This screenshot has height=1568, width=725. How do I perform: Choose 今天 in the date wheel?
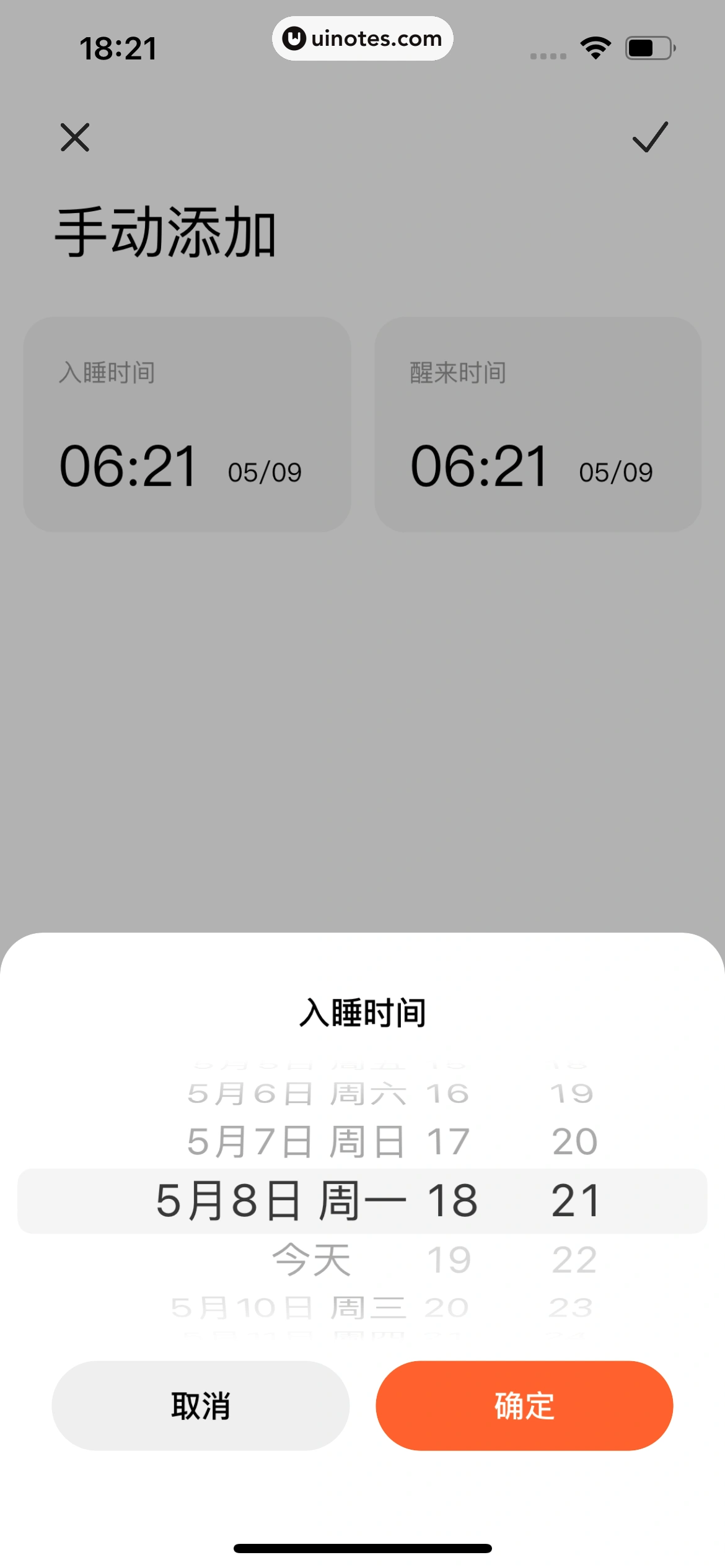pyautogui.click(x=312, y=1260)
